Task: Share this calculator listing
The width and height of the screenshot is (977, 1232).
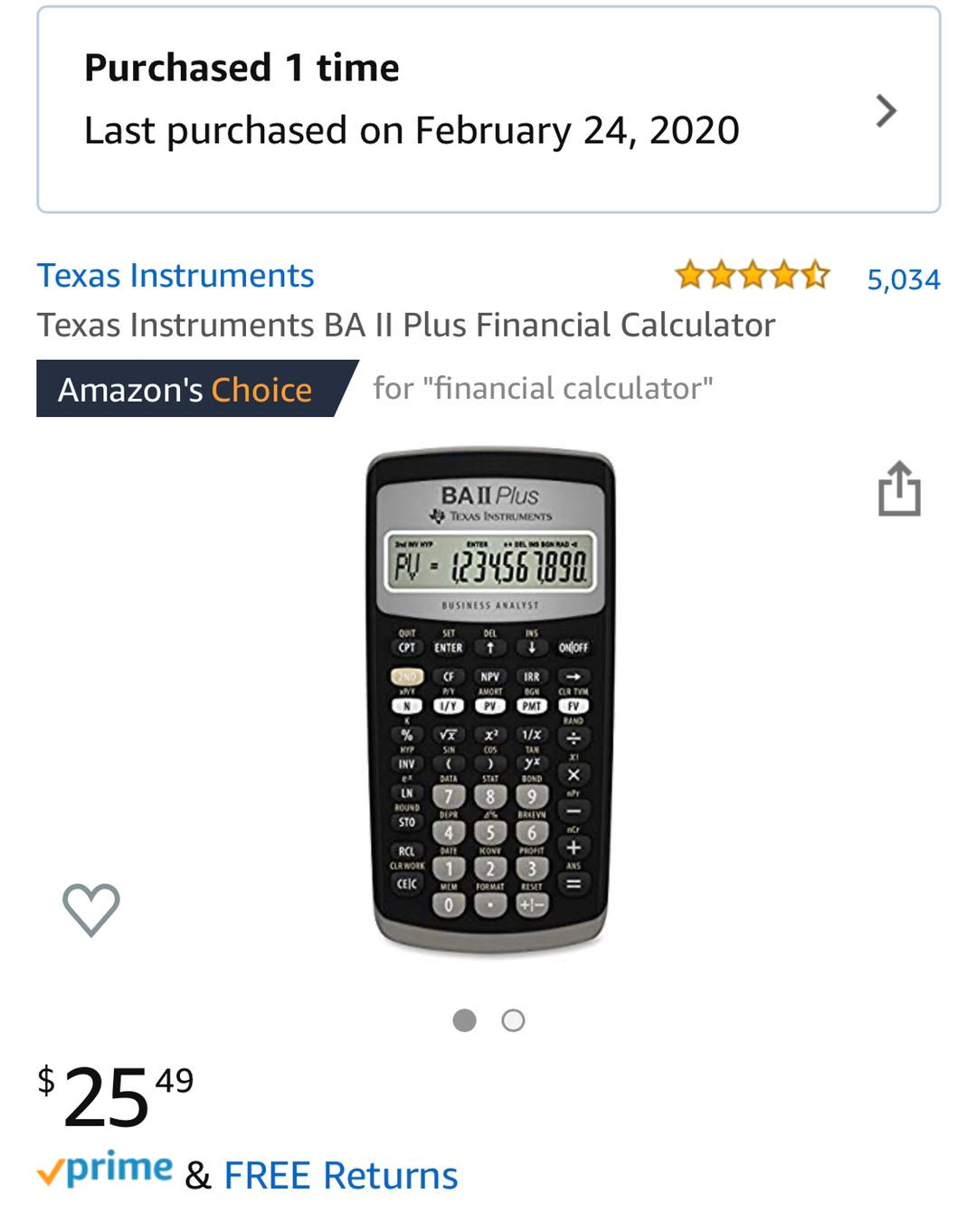Action: [x=899, y=489]
